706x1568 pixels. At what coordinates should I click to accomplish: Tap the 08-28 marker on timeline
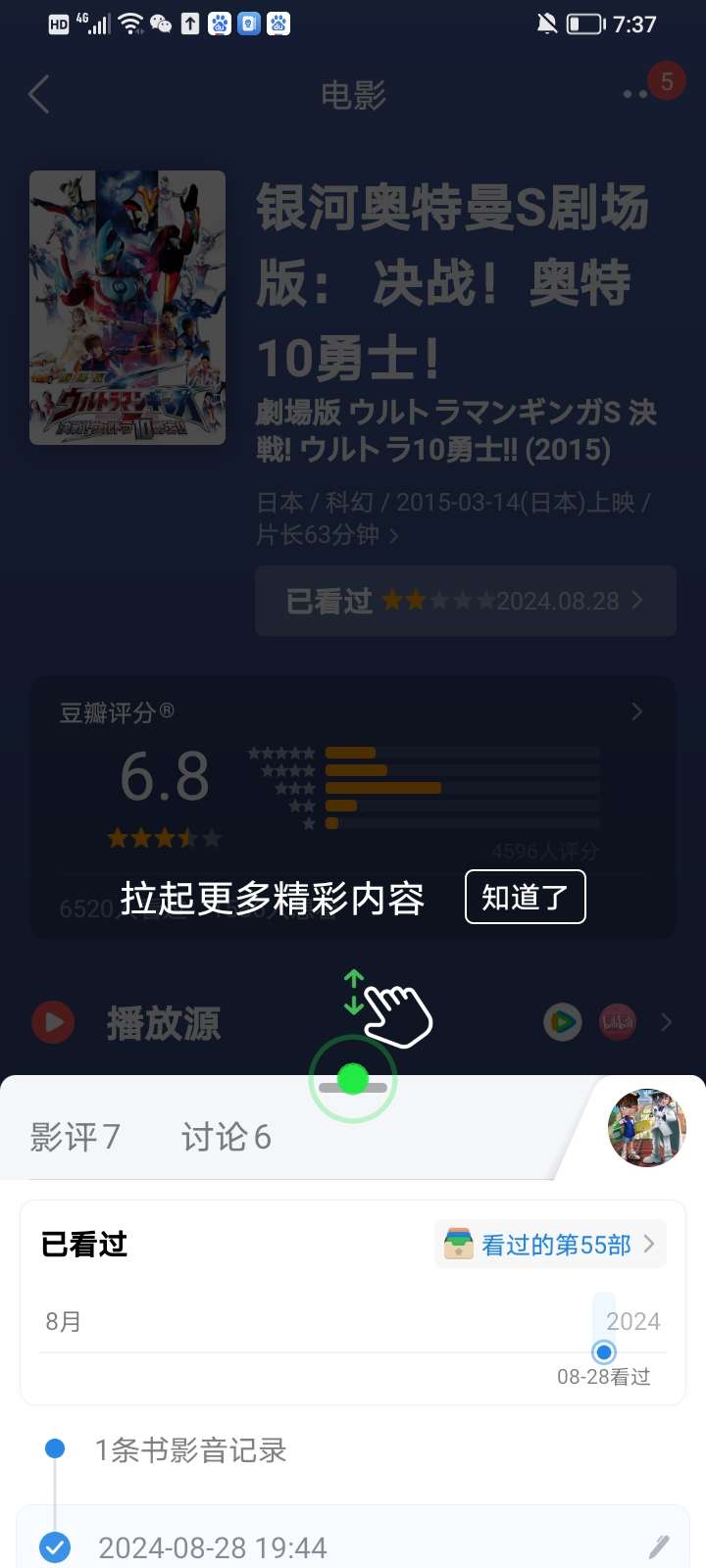click(604, 1352)
